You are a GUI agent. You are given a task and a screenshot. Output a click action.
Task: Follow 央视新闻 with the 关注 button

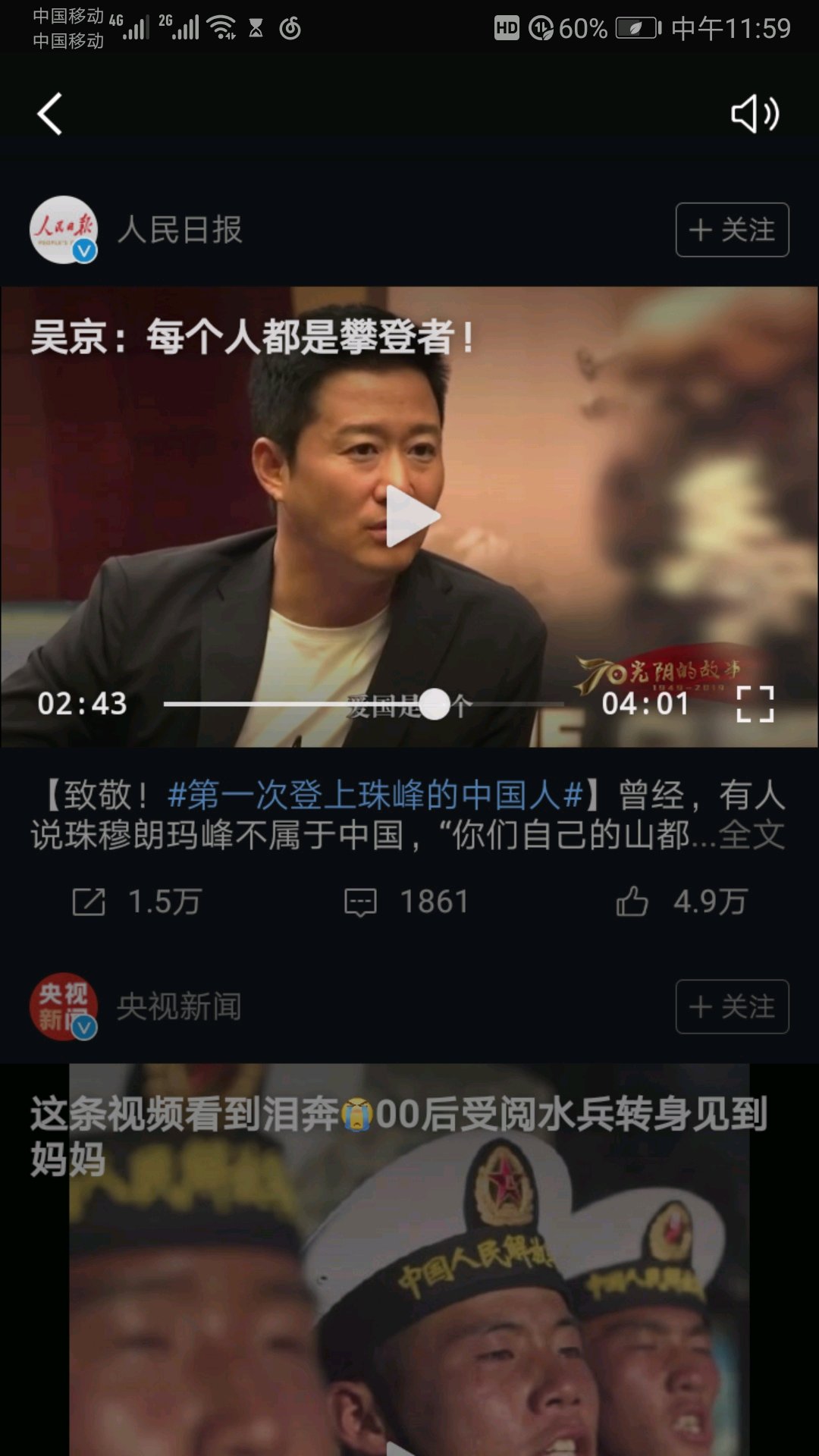(732, 1007)
